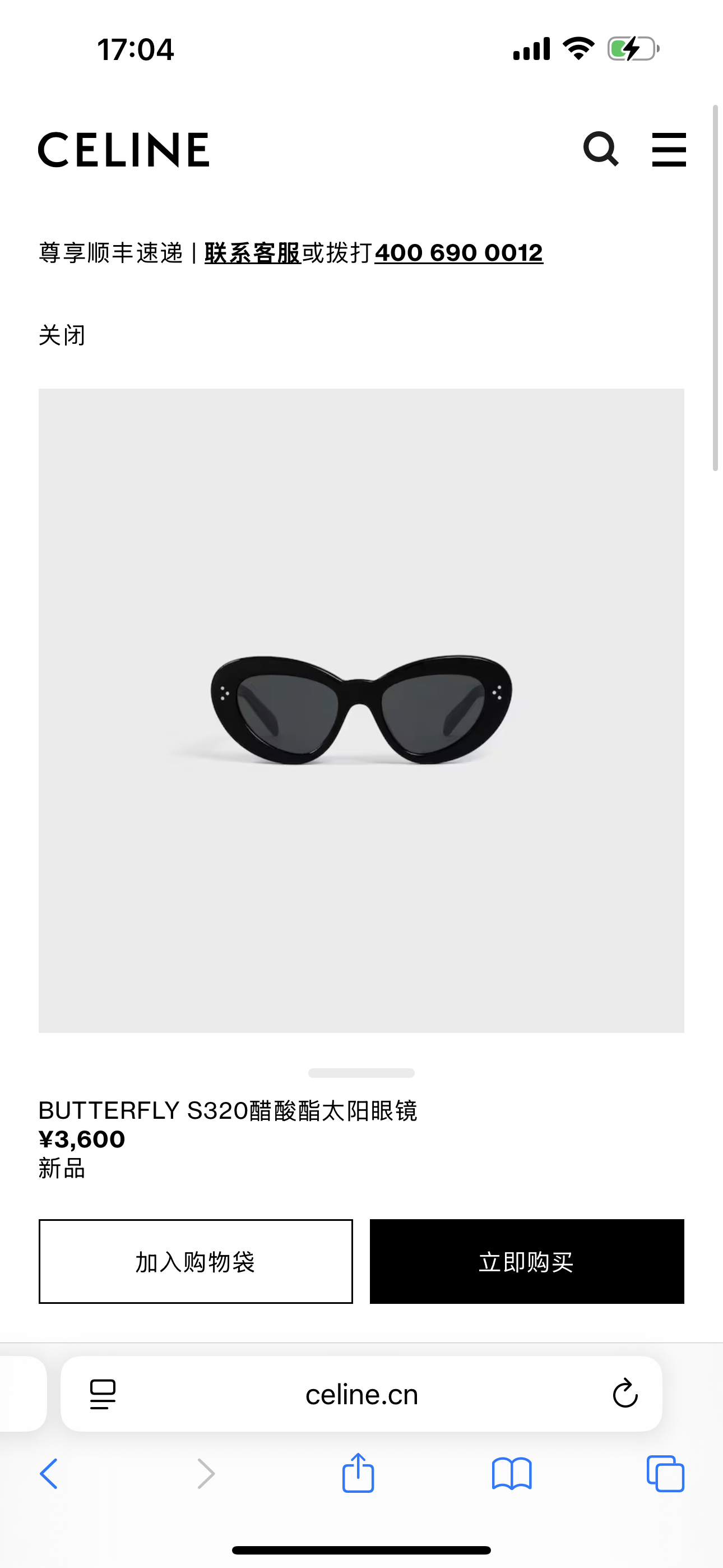The height and width of the screenshot is (1568, 723).
Task: Open Safari bookmarks
Action: (512, 1474)
